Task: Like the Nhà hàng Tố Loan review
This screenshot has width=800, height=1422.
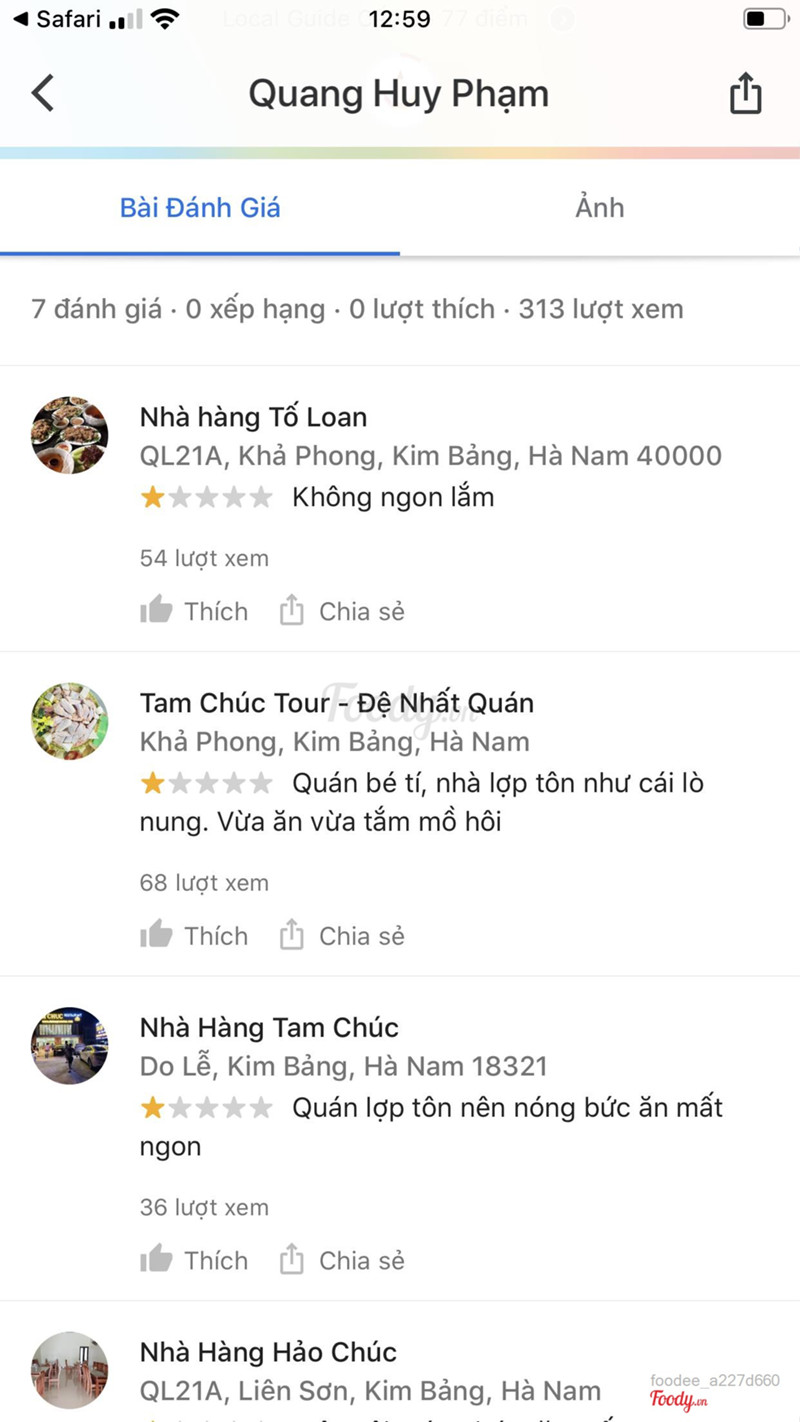Action: tap(194, 611)
